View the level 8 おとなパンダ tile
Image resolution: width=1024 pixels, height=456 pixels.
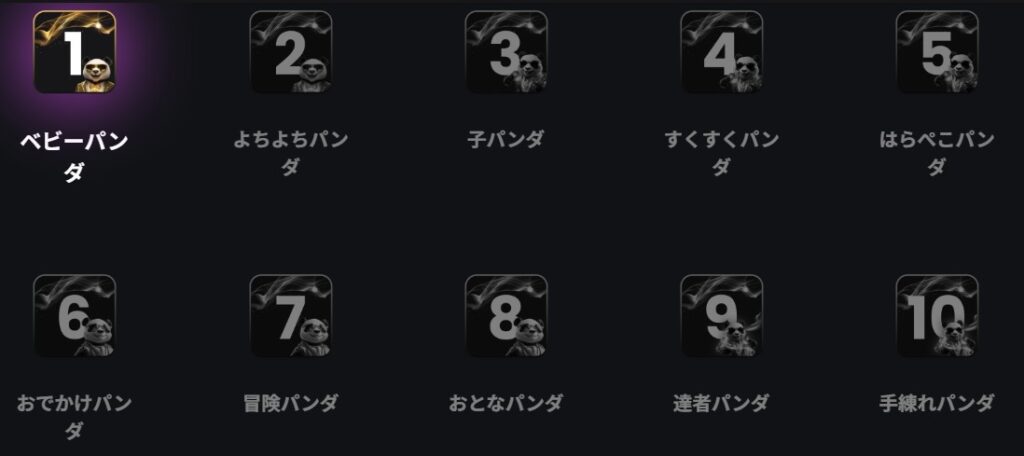pos(506,316)
